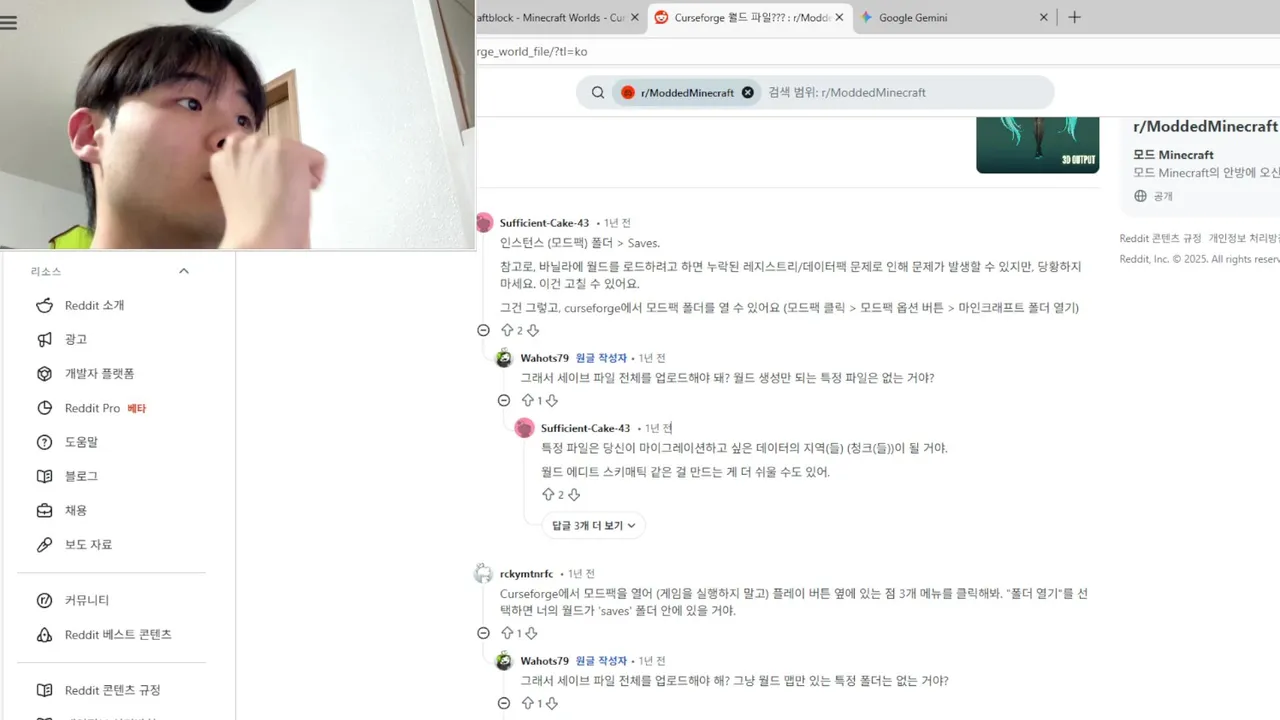The width and height of the screenshot is (1280, 720).
Task: Open 보도 자료 press page
Action: (88, 544)
